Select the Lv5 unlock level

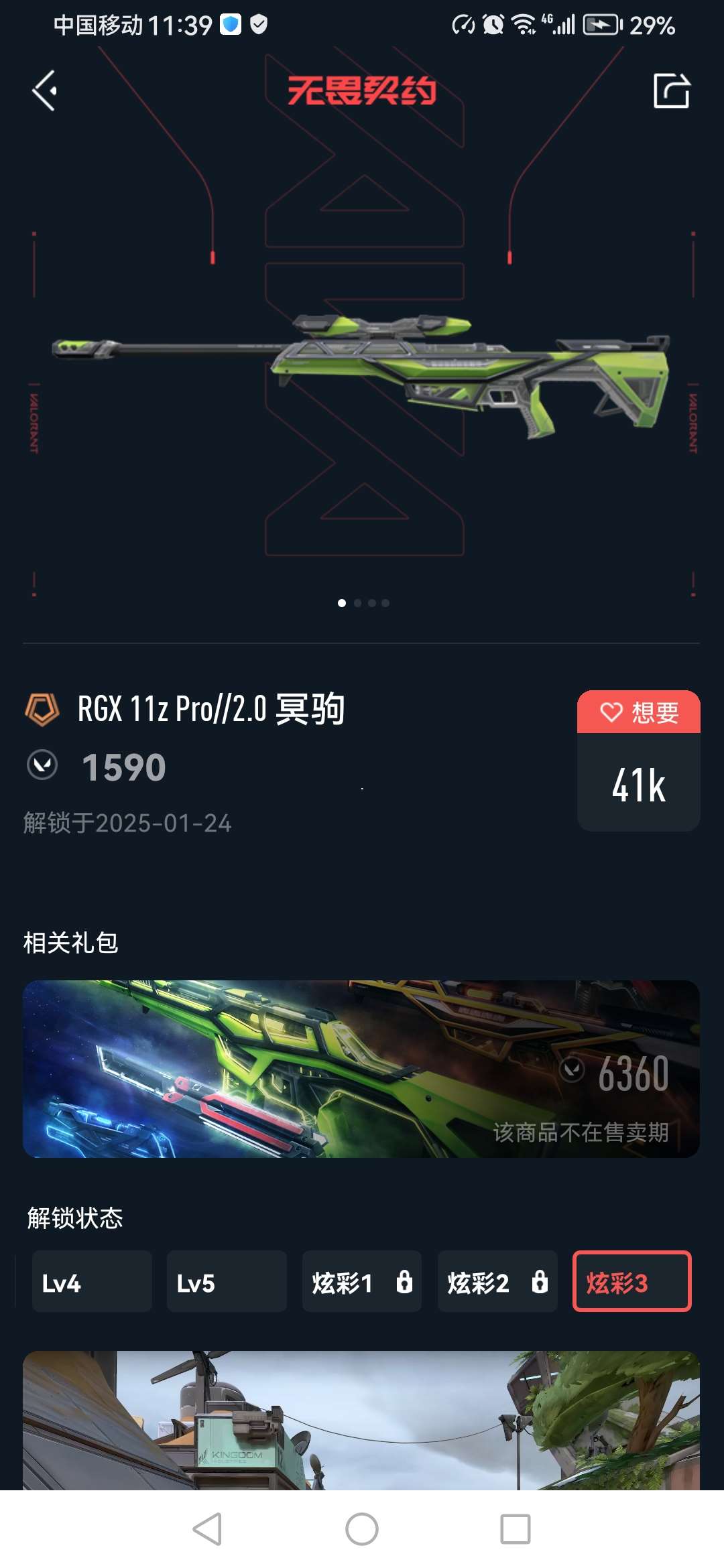click(227, 1281)
